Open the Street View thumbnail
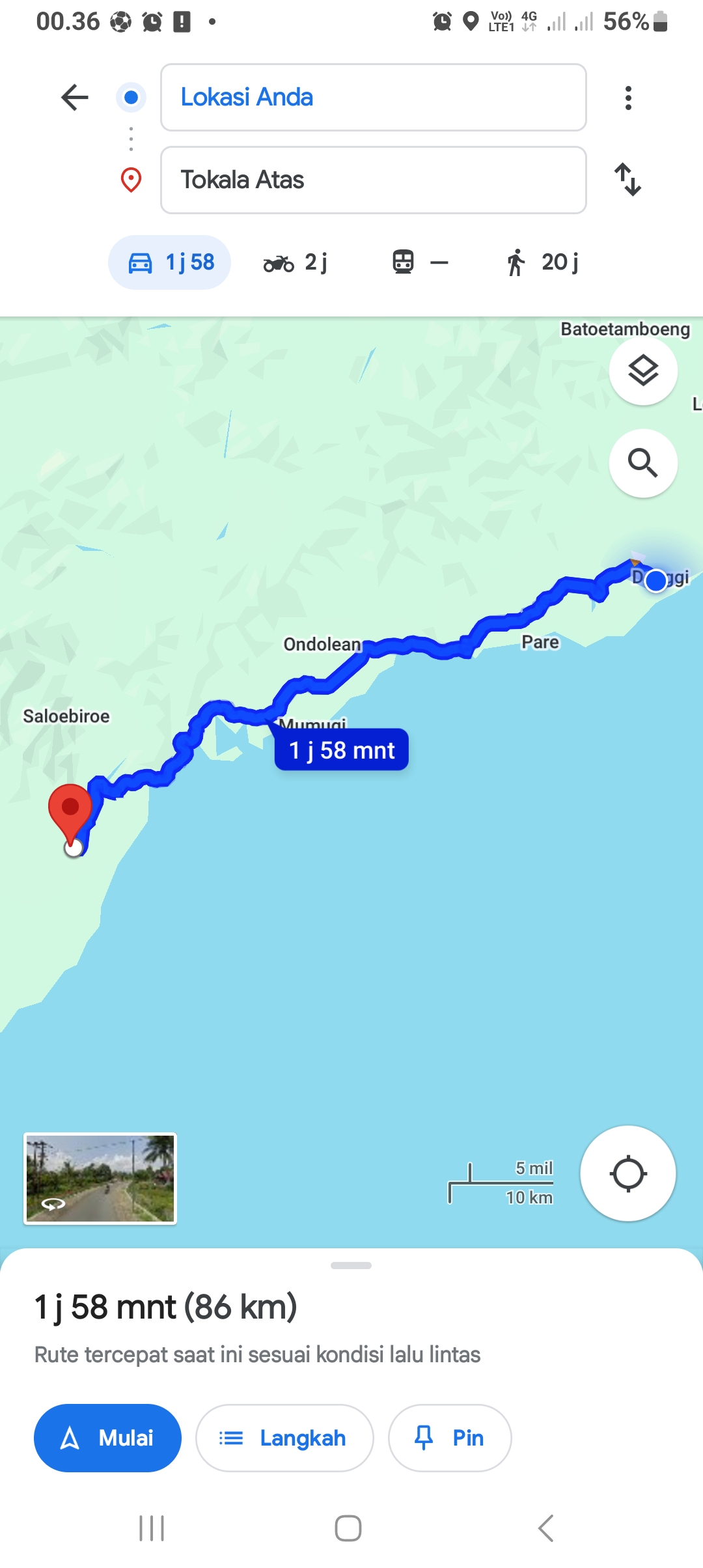The width and height of the screenshot is (703, 1568). [100, 1179]
